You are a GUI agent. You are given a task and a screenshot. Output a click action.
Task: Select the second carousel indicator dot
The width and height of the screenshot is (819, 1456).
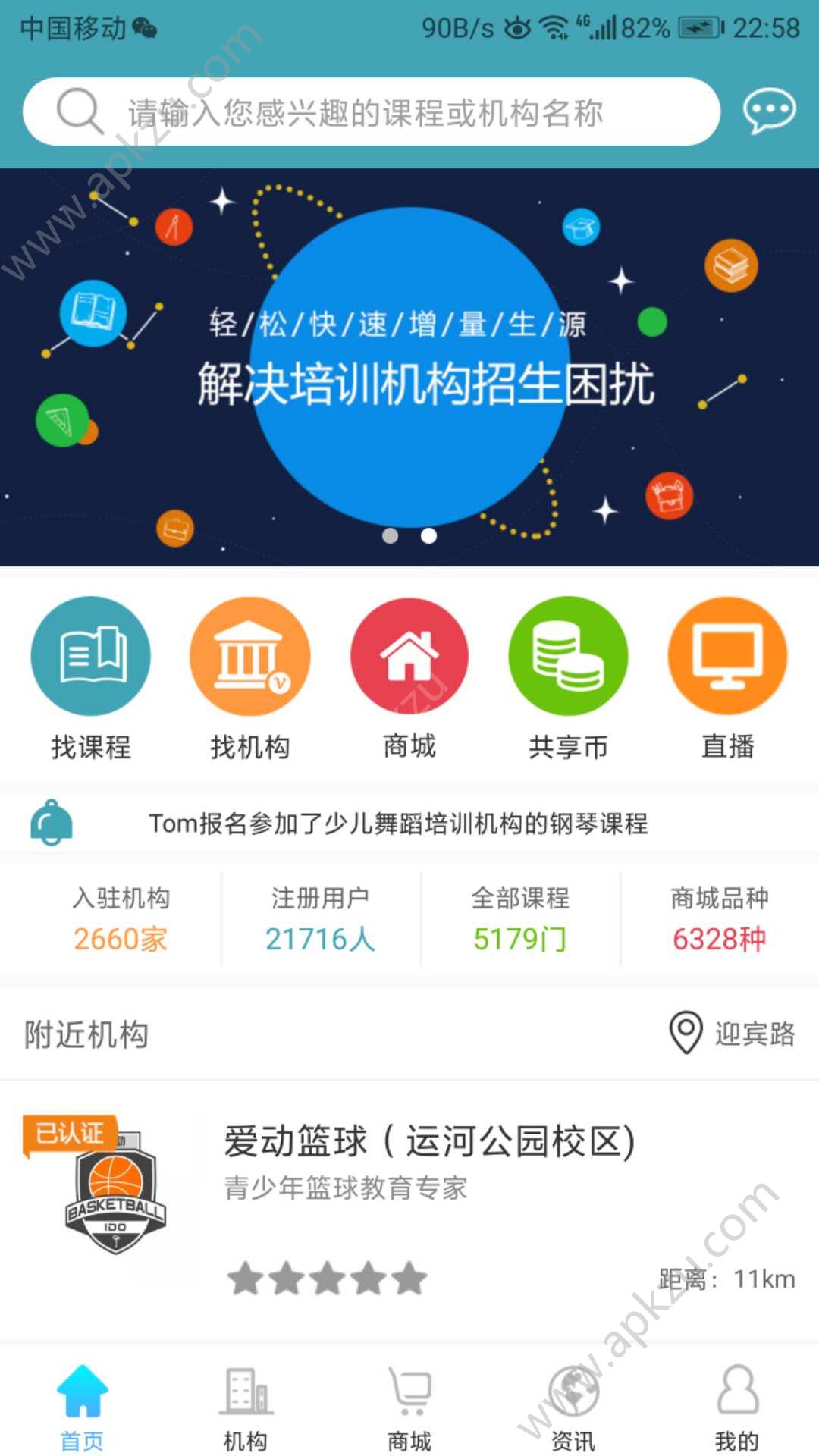click(x=429, y=535)
